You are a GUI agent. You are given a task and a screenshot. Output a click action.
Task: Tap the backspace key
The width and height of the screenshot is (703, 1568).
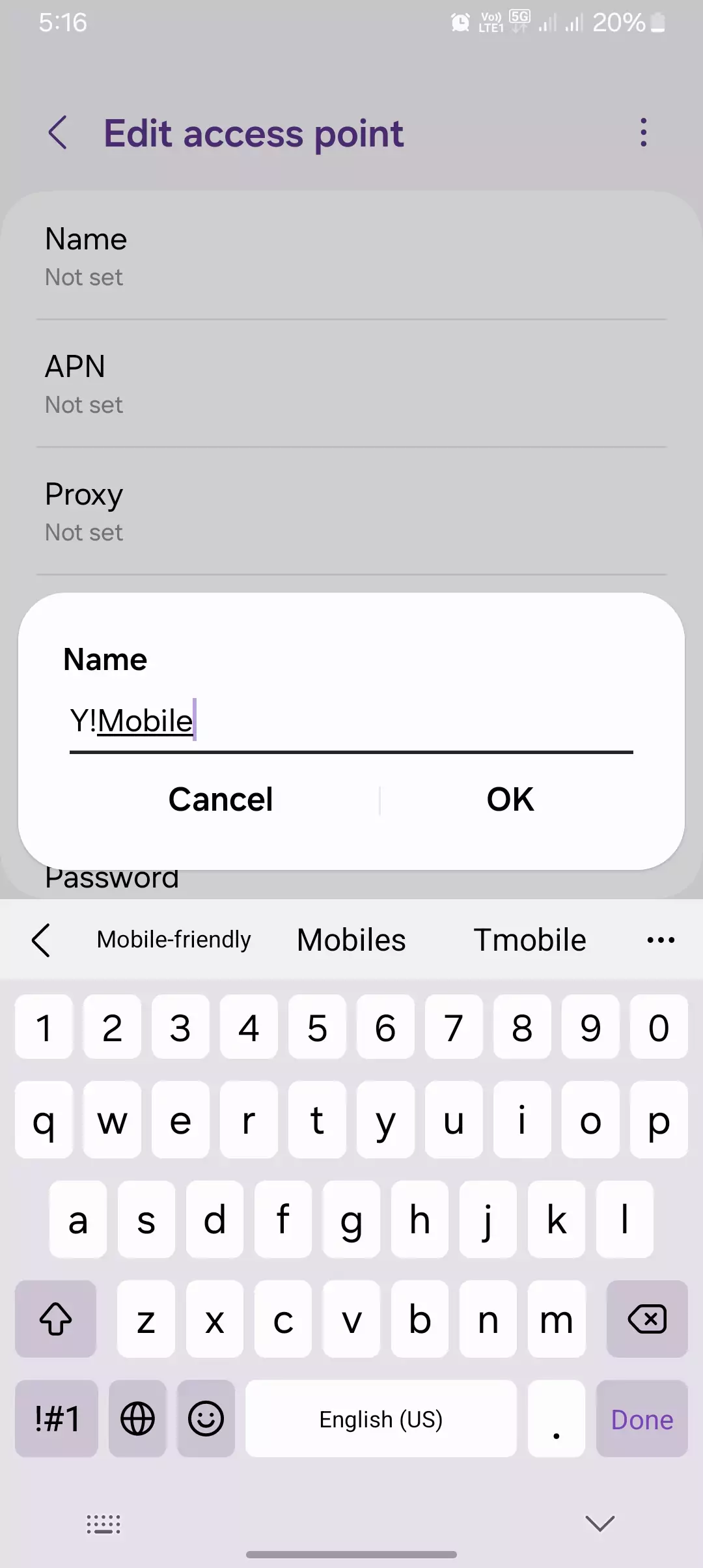(x=647, y=1320)
